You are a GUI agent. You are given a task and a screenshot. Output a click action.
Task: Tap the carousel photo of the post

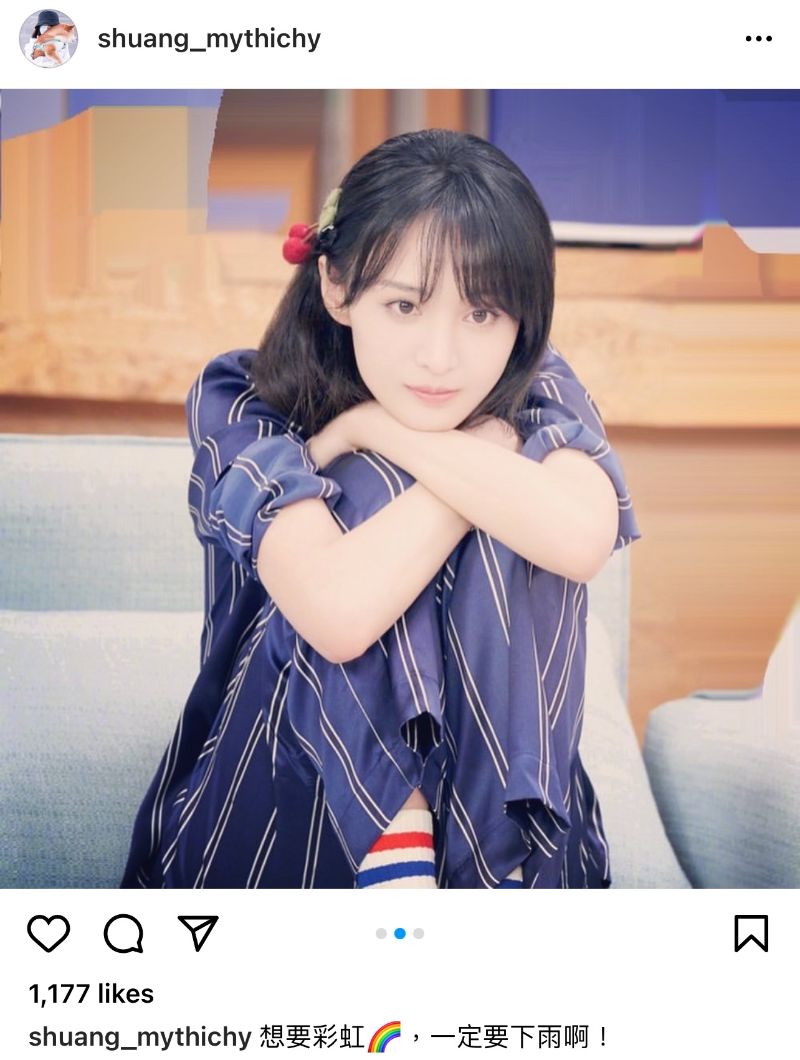point(400,488)
